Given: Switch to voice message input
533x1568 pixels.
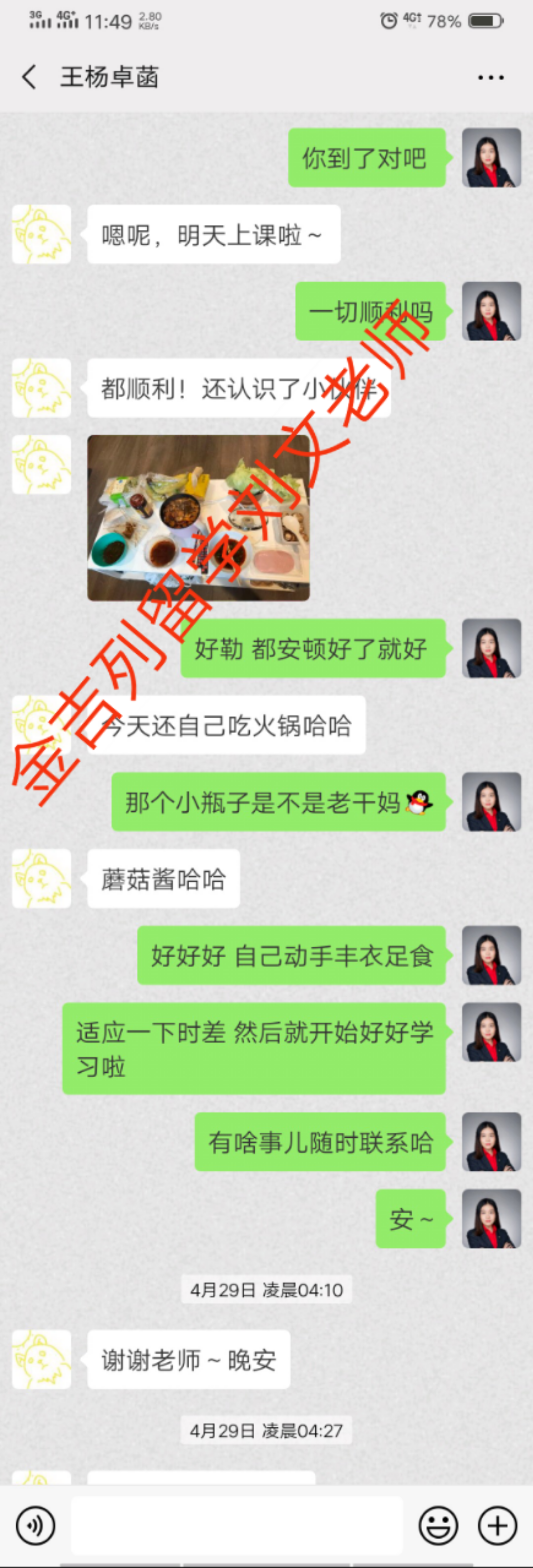Looking at the screenshot, I should tap(35, 1525).
